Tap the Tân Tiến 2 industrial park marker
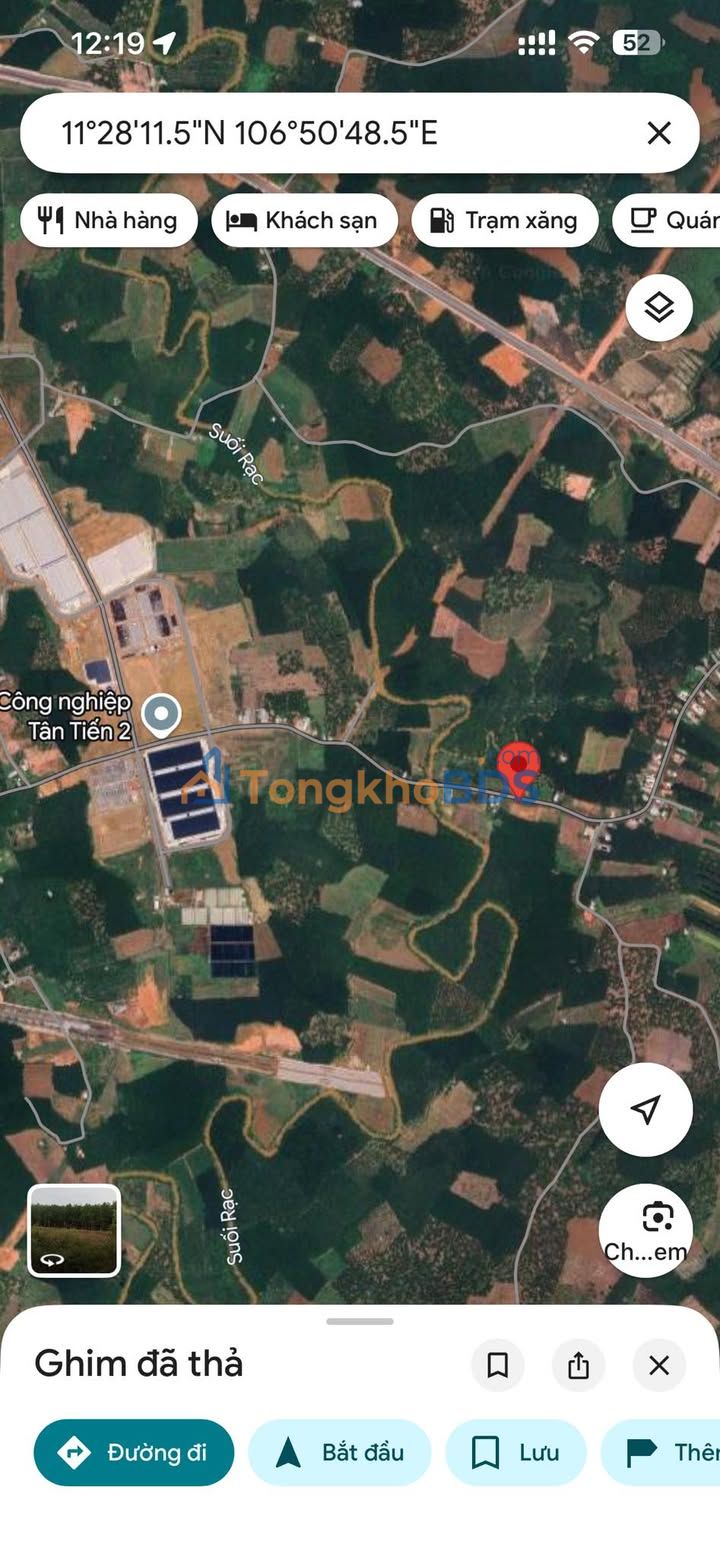This screenshot has height=1557, width=720. coord(160,714)
